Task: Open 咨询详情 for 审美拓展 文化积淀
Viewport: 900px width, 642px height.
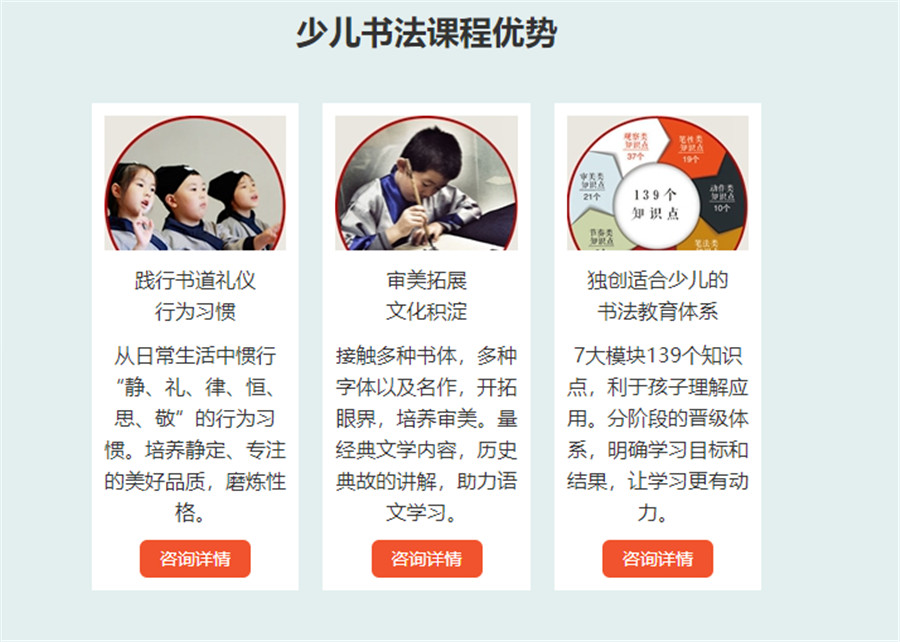Action: point(427,559)
